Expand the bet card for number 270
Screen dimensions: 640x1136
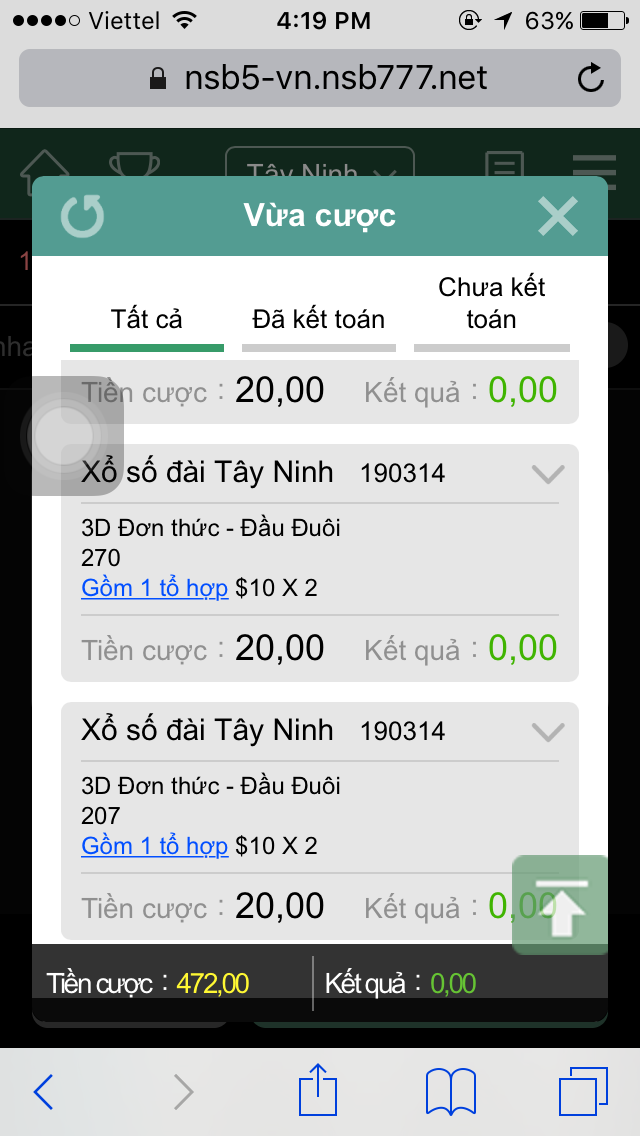click(x=548, y=474)
